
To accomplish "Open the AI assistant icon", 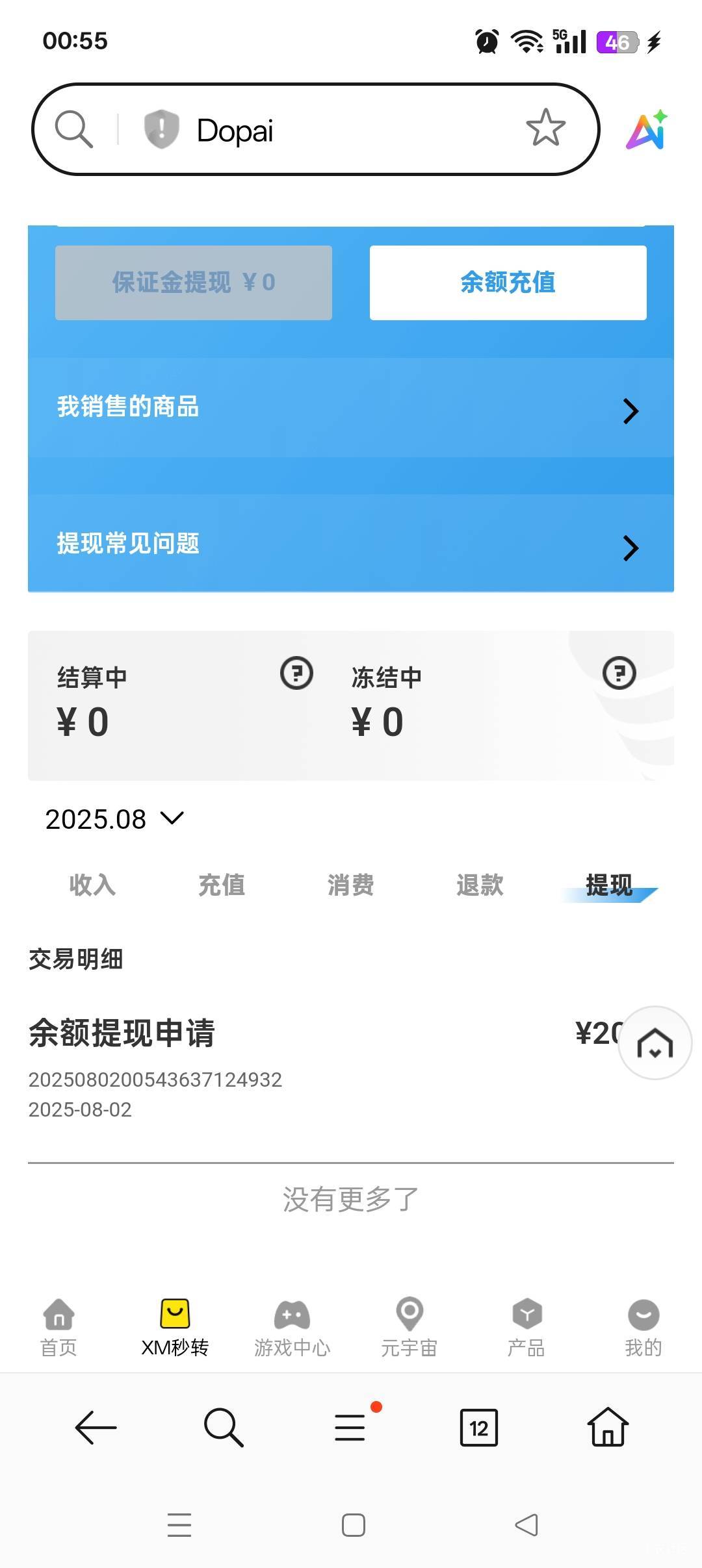I will click(647, 130).
